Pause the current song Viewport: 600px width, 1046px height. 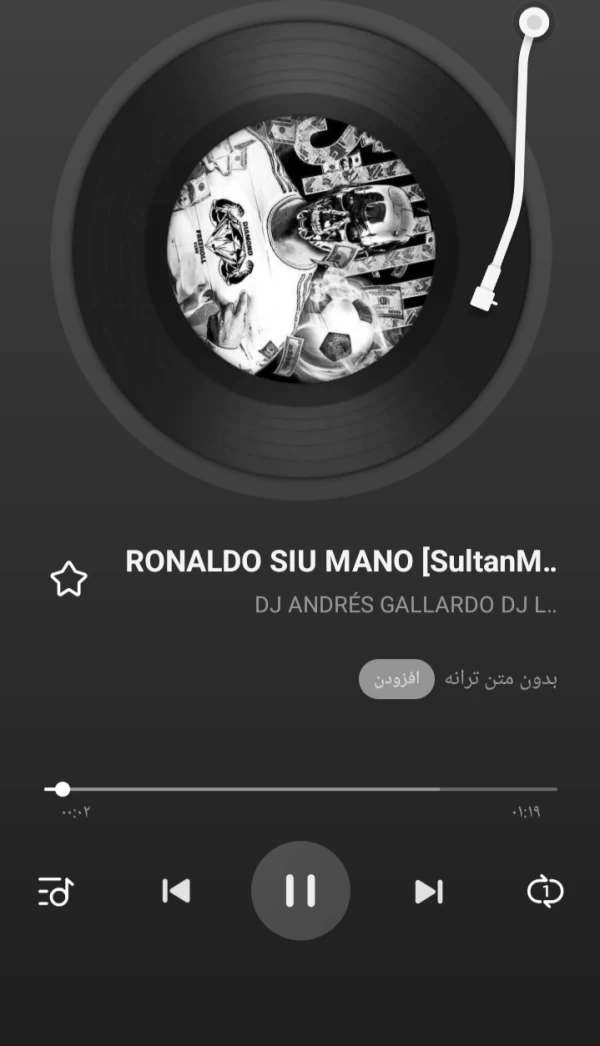pos(300,890)
